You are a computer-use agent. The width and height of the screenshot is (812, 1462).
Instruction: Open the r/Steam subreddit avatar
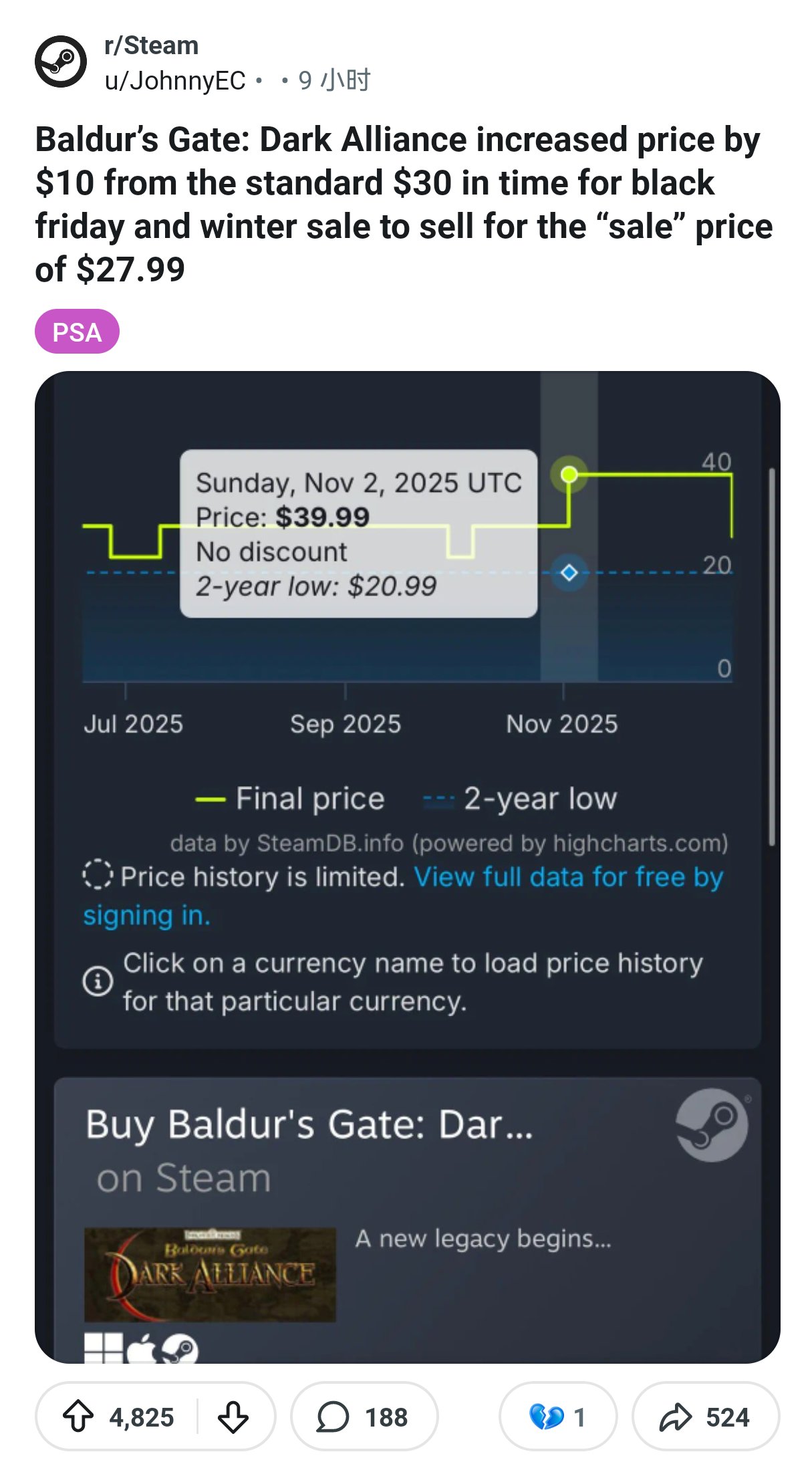pos(60,62)
